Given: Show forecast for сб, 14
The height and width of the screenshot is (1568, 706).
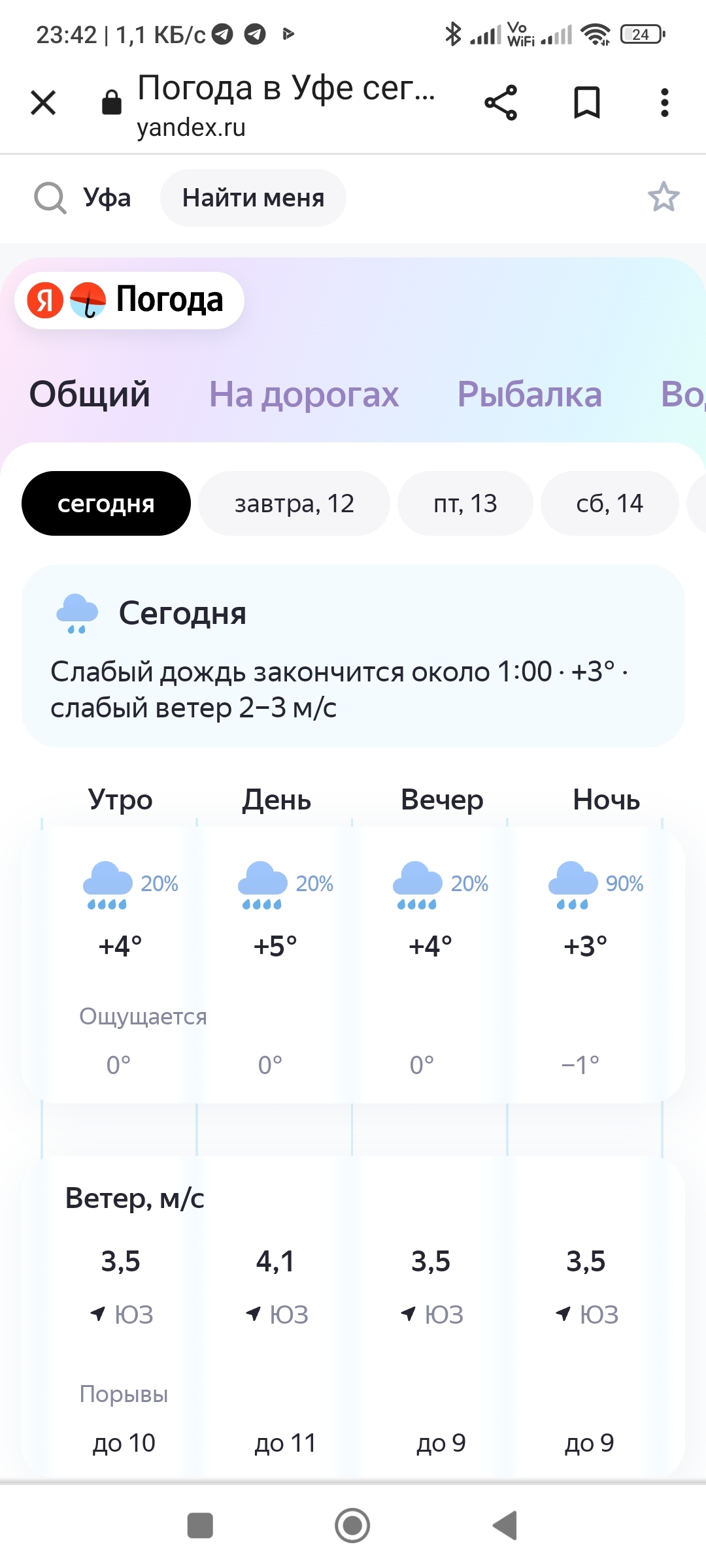Looking at the screenshot, I should tap(609, 504).
